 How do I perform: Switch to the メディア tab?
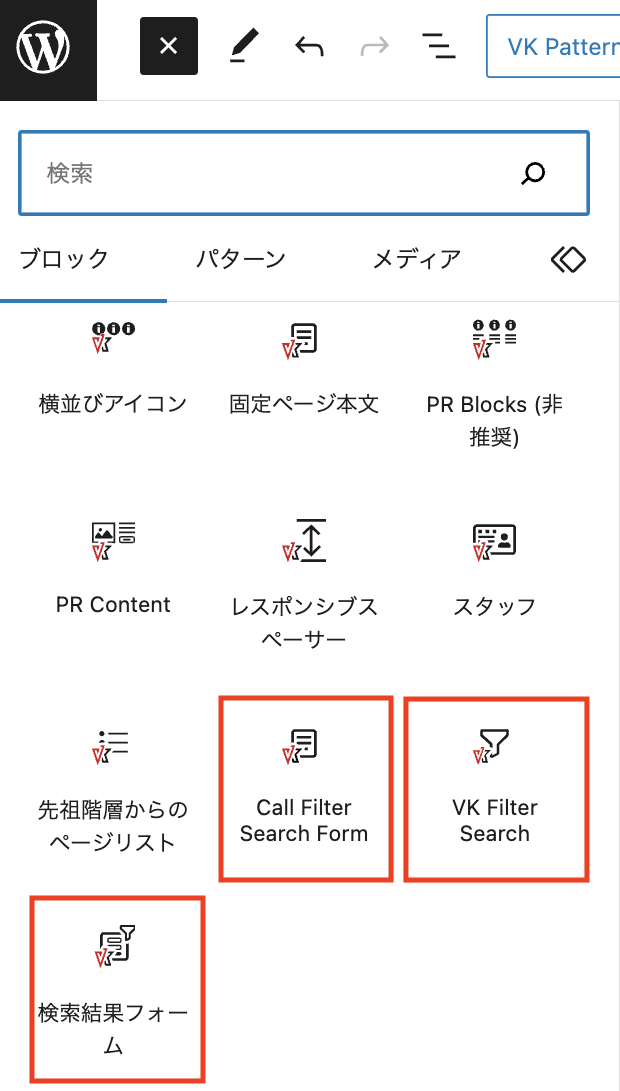tap(417, 260)
